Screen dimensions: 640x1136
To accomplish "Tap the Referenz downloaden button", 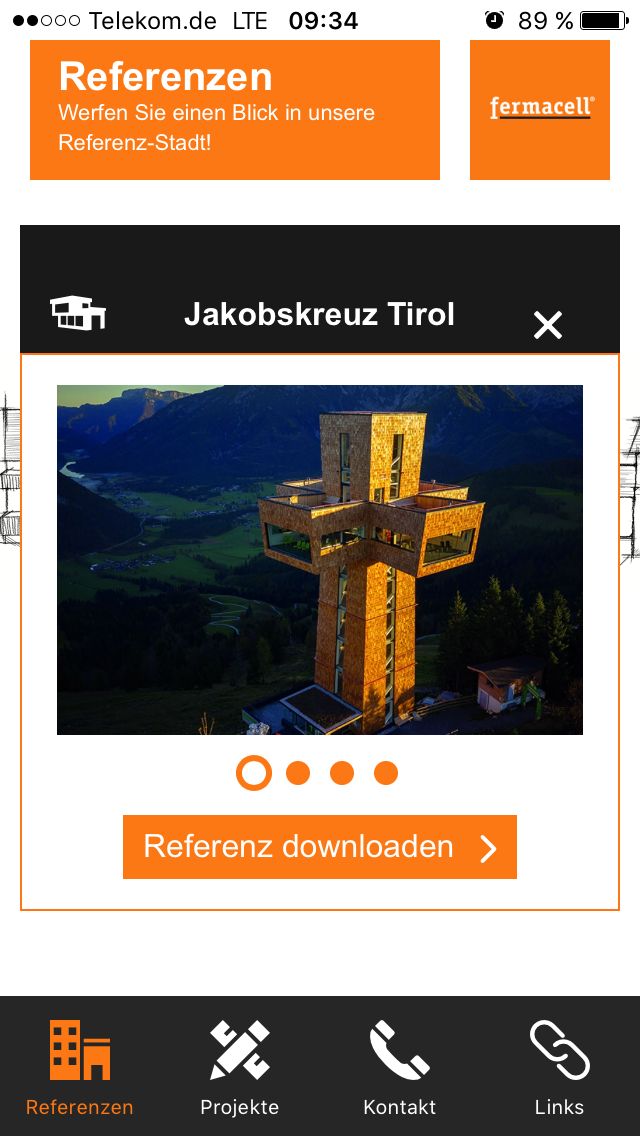I will click(x=320, y=847).
